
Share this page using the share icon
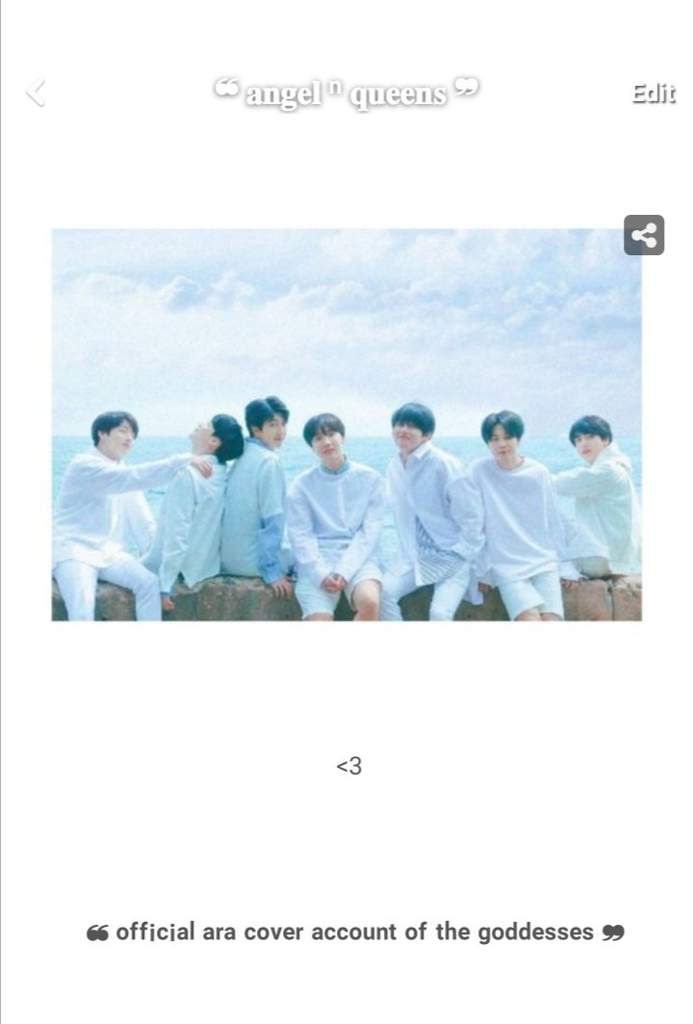click(x=644, y=235)
